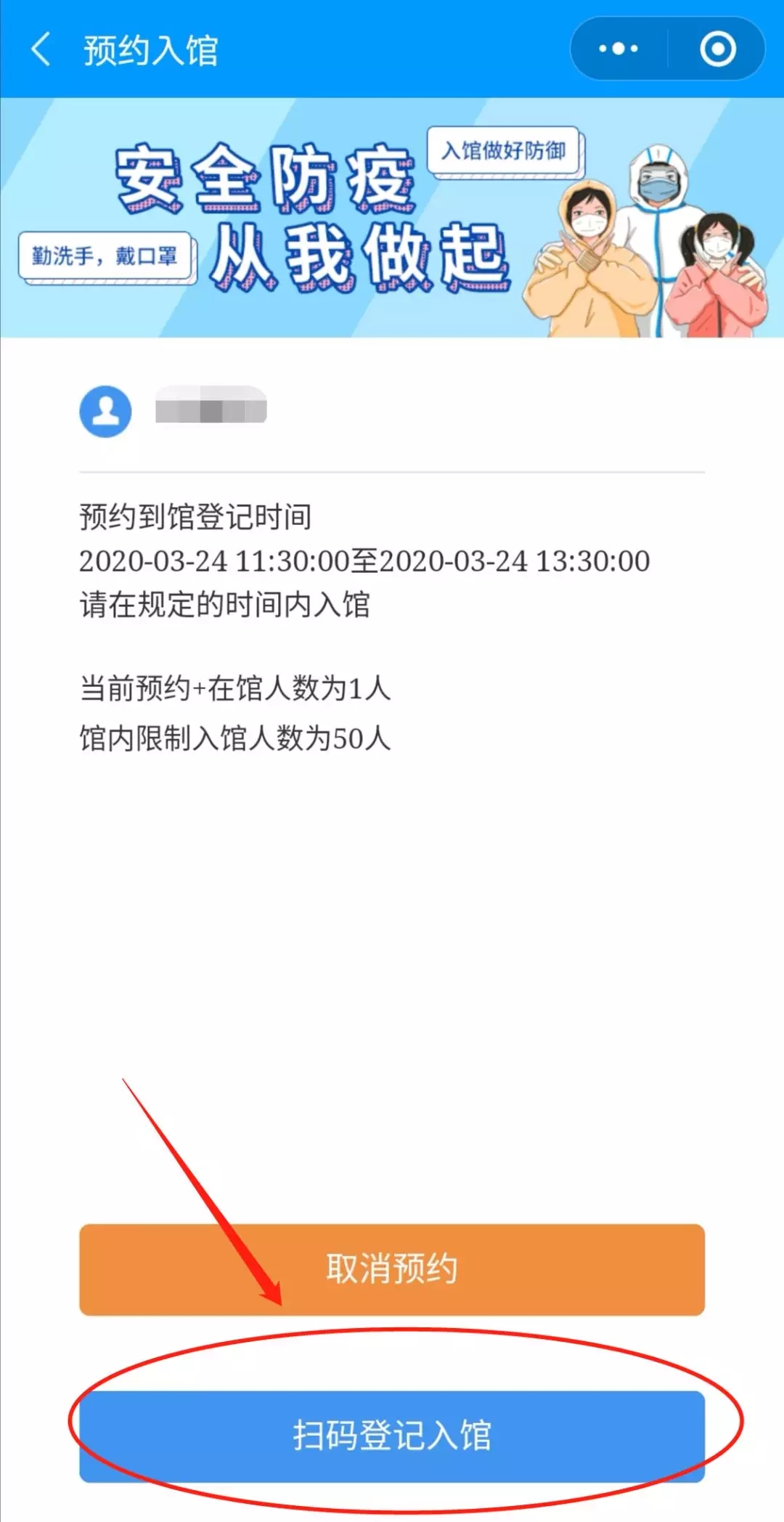Tap 取消预约 to cancel reservation

[x=392, y=1269]
